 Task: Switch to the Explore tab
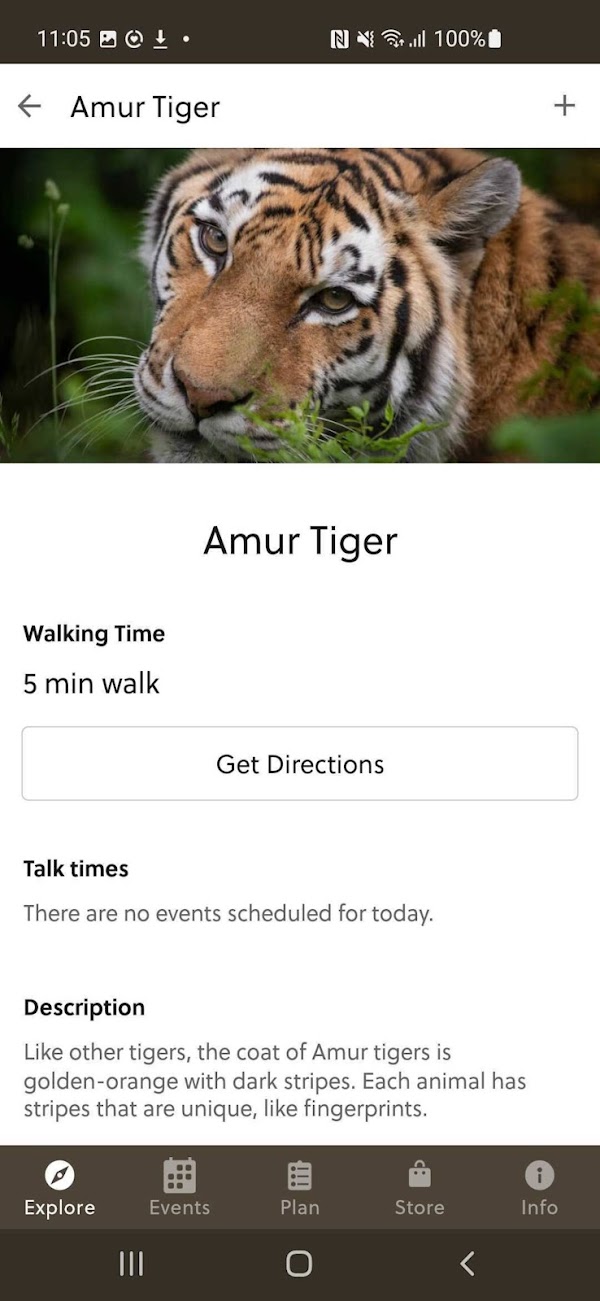pos(60,1188)
